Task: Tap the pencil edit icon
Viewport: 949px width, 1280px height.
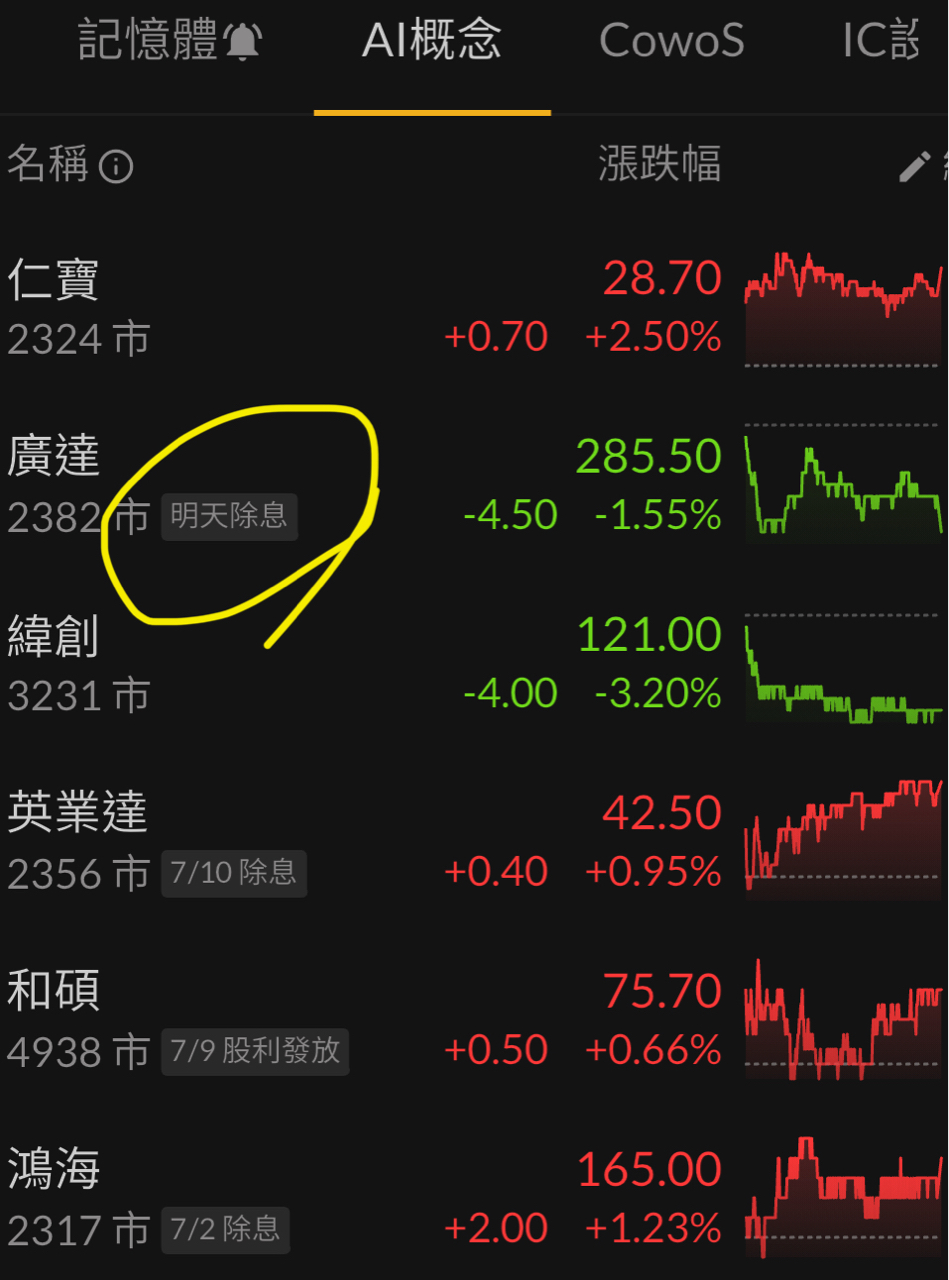Action: pos(914,166)
